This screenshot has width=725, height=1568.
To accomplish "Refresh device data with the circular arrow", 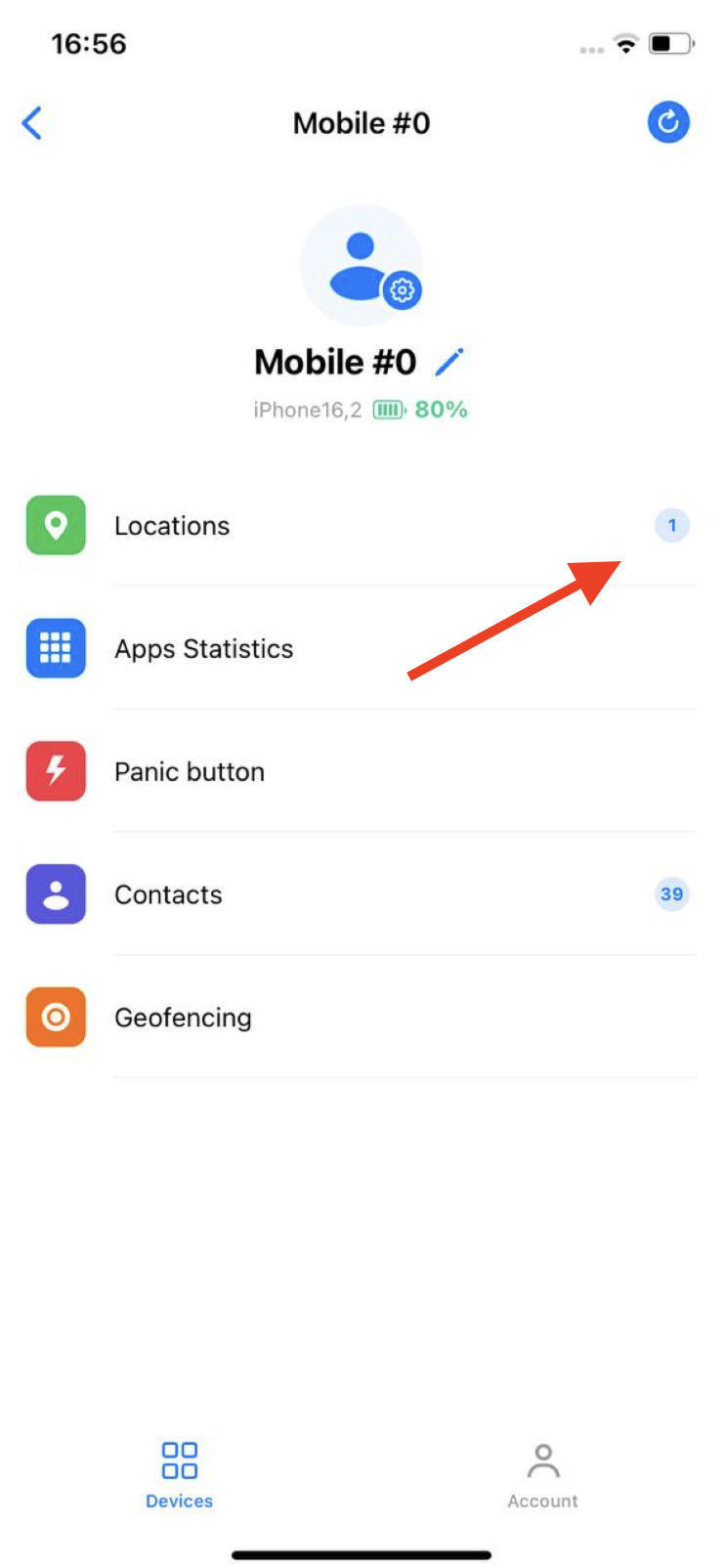I will [x=668, y=123].
